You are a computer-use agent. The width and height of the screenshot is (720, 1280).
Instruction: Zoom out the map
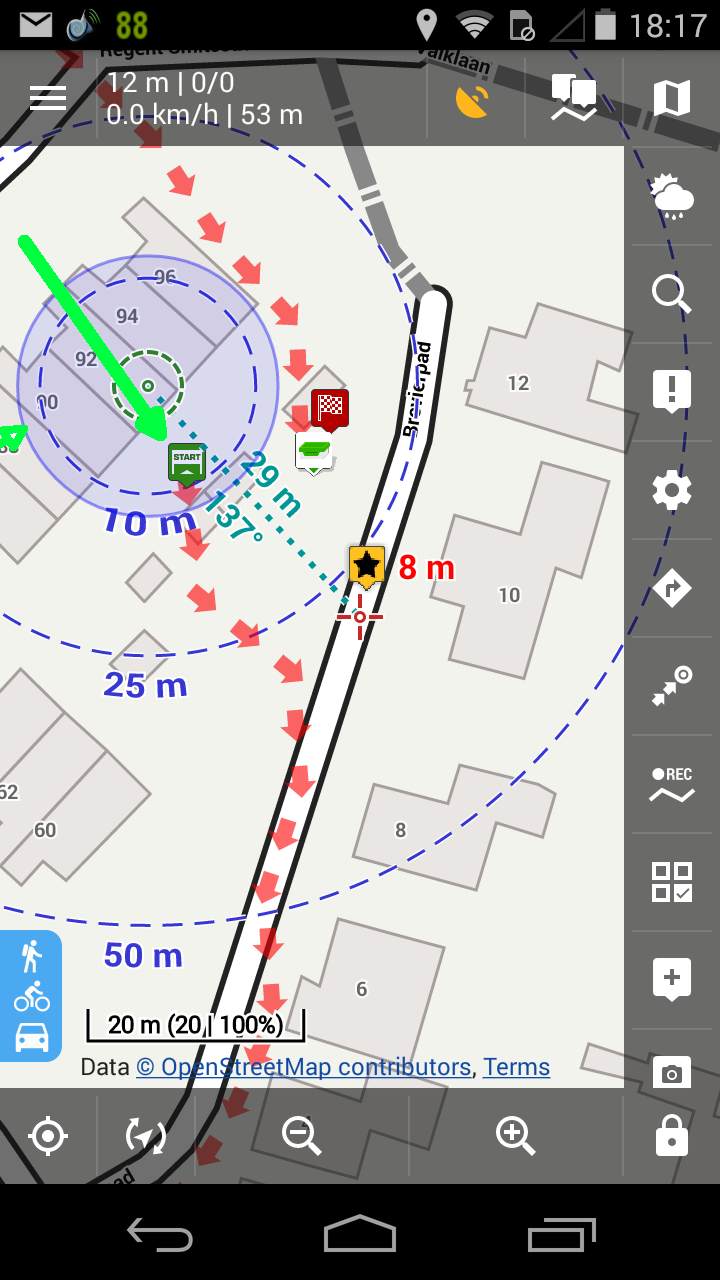[301, 1135]
